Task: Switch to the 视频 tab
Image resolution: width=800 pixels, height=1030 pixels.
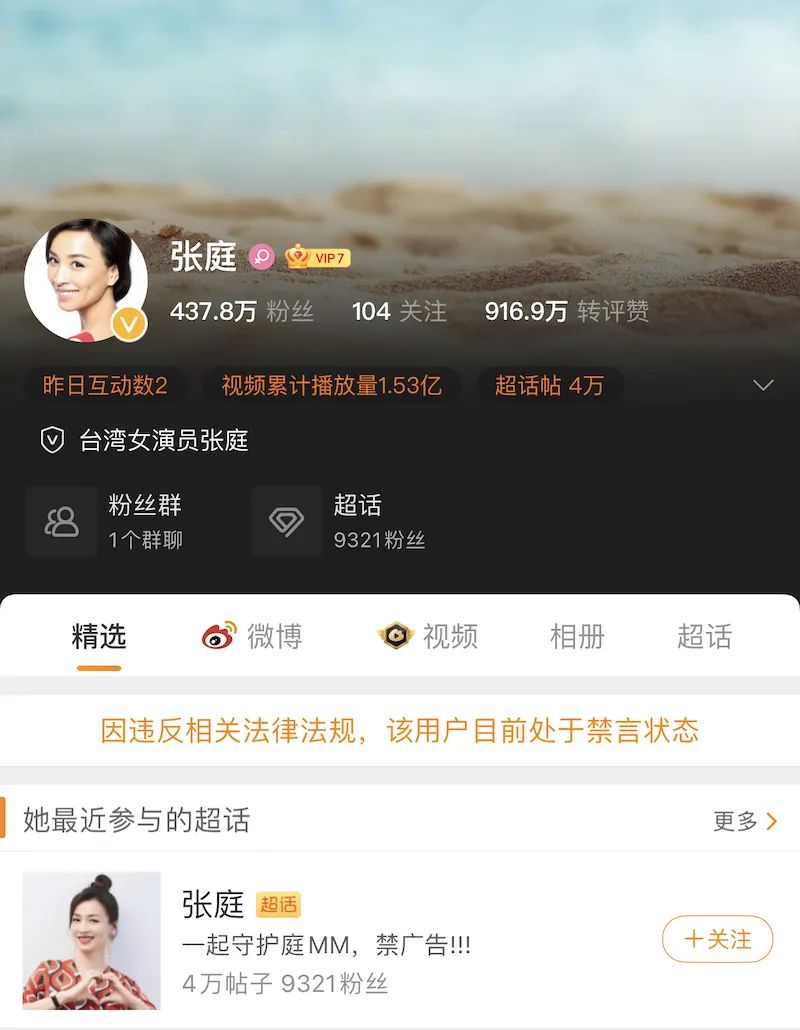Action: pyautogui.click(x=428, y=636)
